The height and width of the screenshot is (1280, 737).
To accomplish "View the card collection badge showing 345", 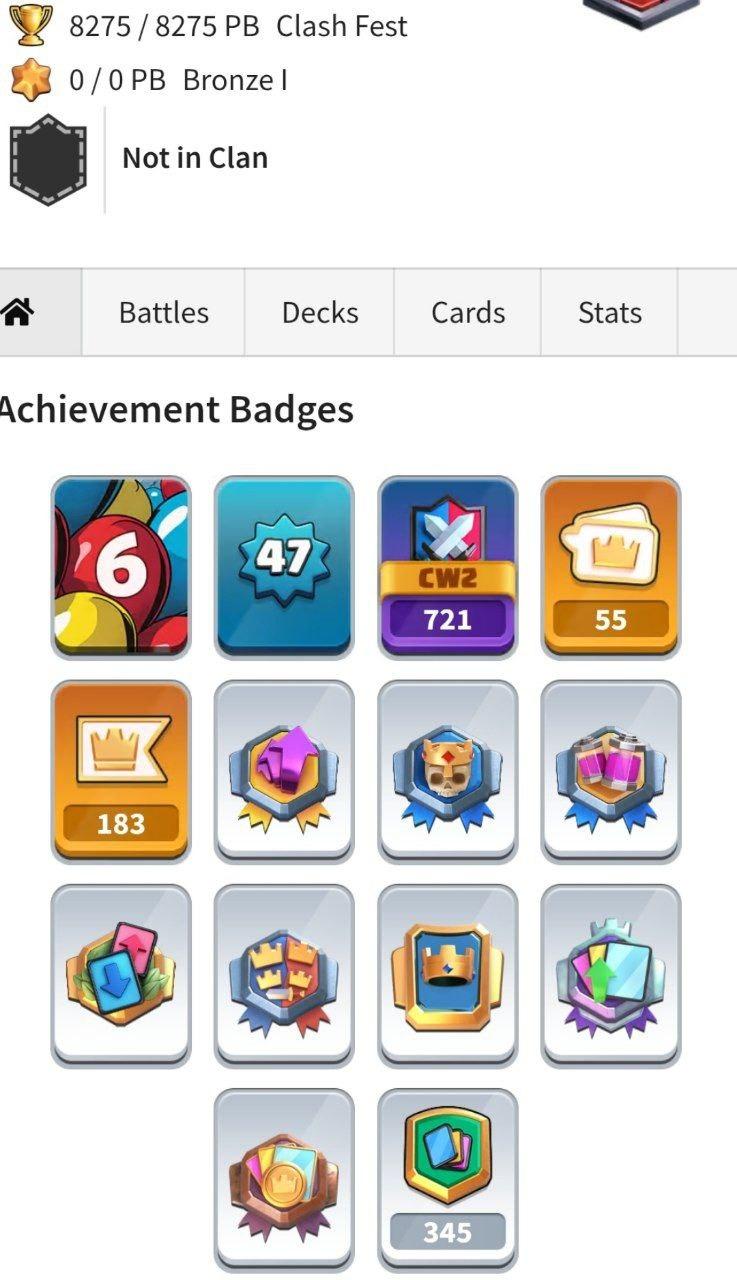I will tap(448, 1179).
